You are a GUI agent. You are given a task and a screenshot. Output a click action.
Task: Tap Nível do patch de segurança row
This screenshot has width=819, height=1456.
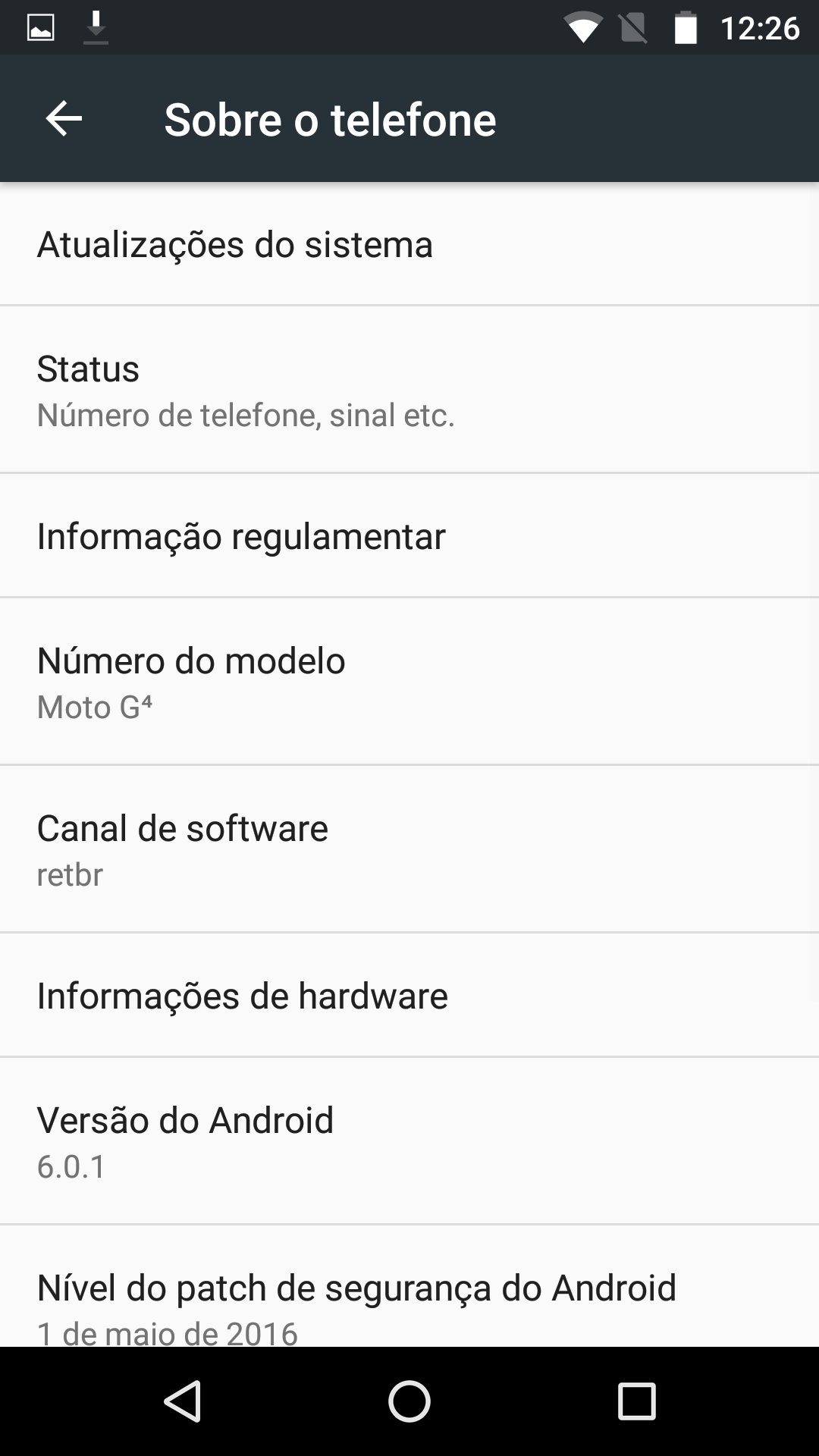(x=409, y=1286)
